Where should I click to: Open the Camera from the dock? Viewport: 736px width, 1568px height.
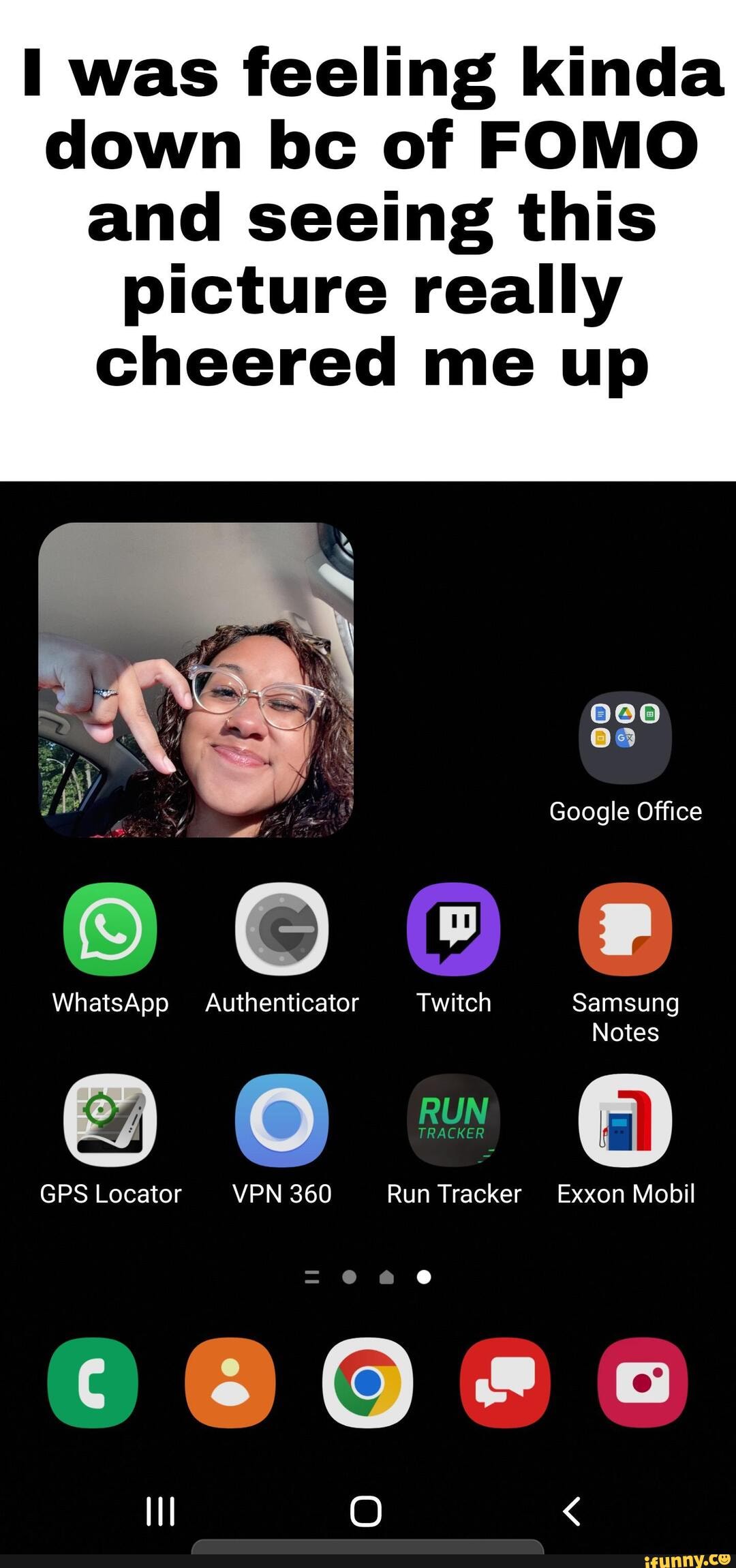[643, 1382]
